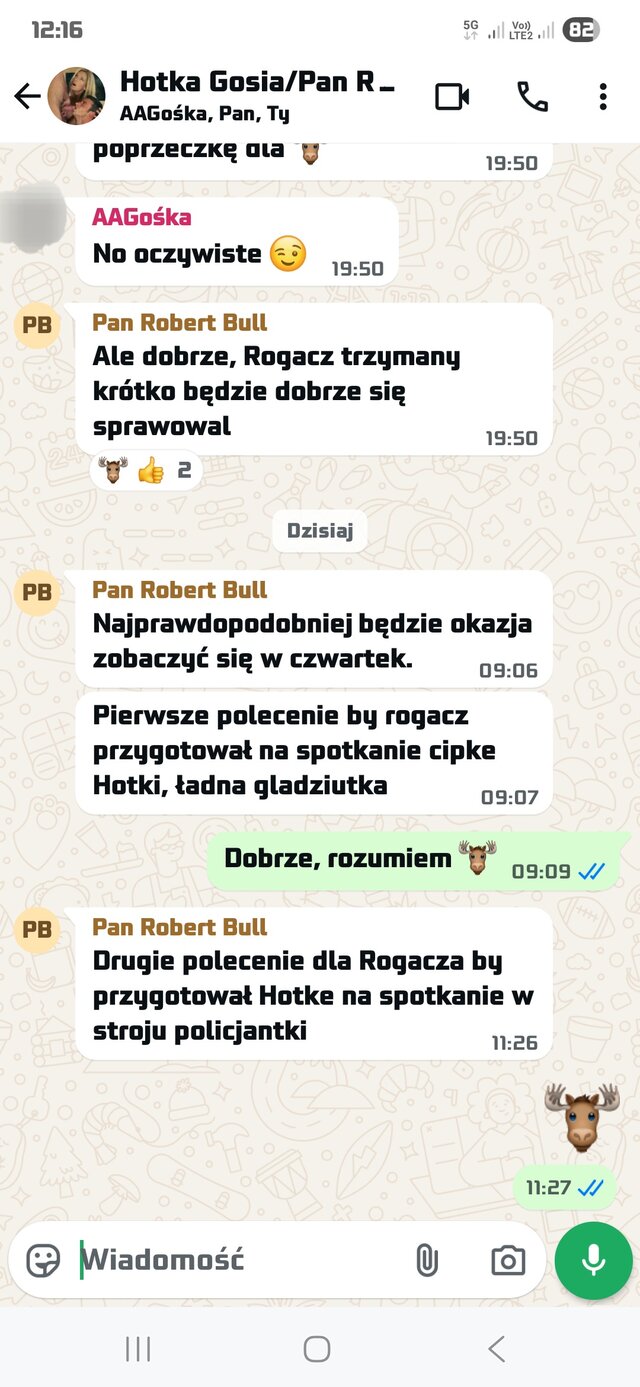Go back to the chat list

point(27,96)
